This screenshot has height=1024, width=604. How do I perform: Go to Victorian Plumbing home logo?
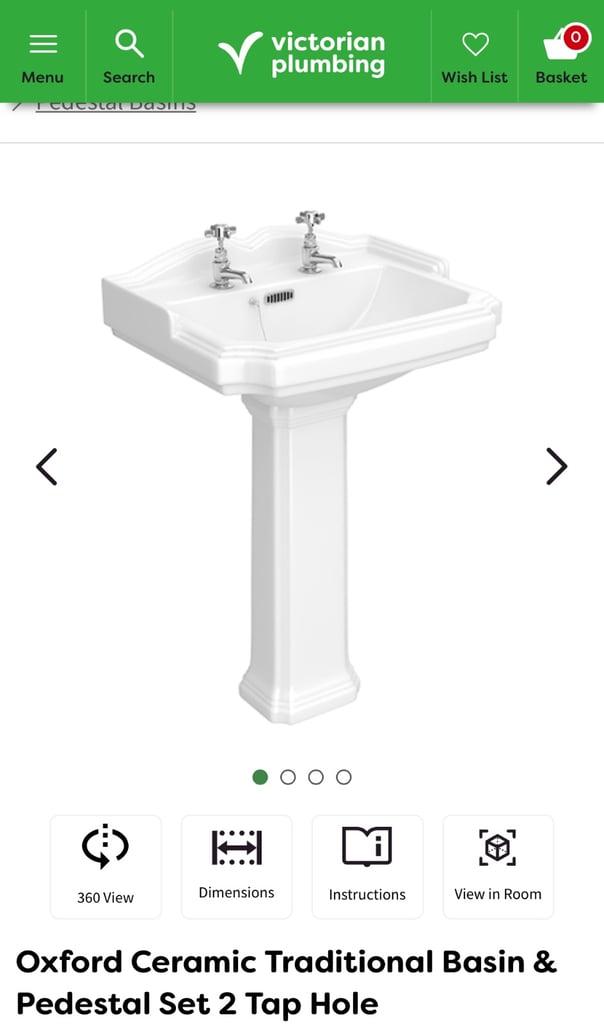tap(302, 54)
